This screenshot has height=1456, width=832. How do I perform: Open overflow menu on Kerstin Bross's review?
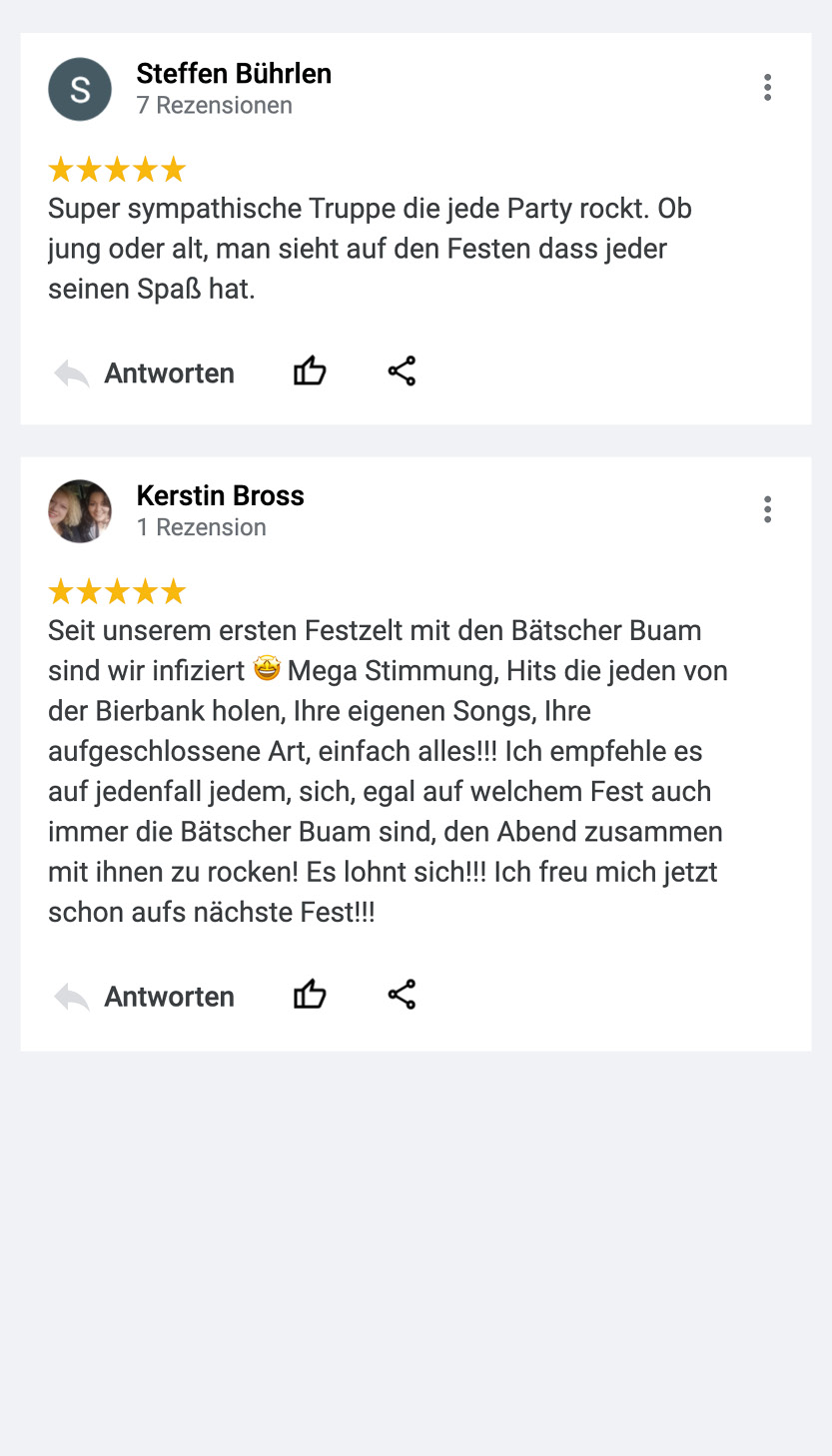pos(767,510)
